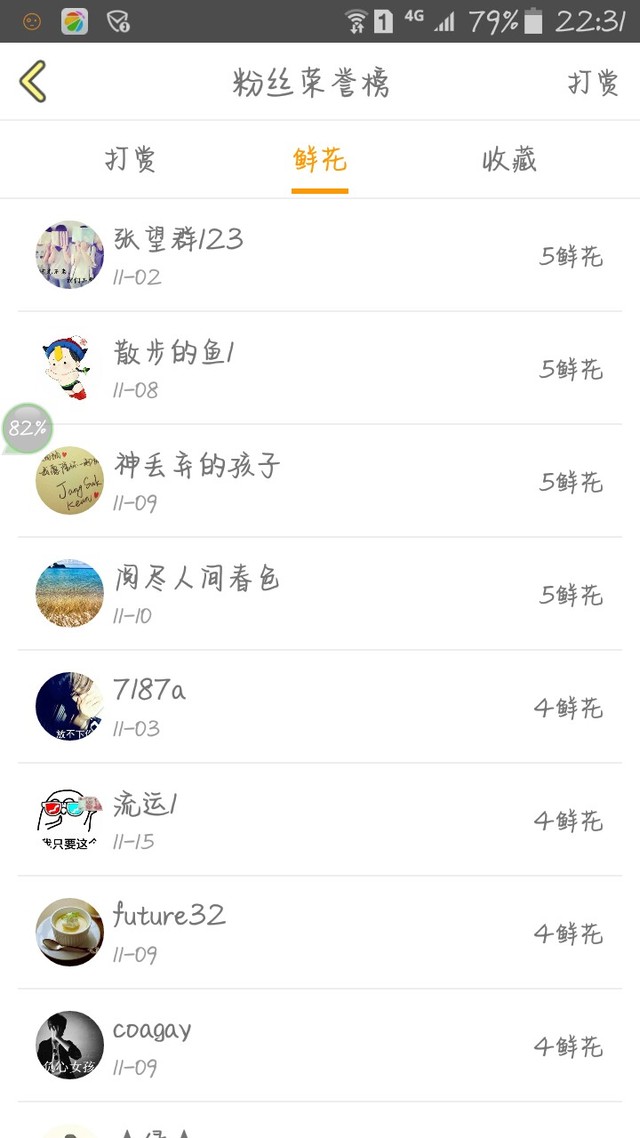Open 散步的鱼1 fan entry
Screen dimensions: 640x1138
point(320,369)
